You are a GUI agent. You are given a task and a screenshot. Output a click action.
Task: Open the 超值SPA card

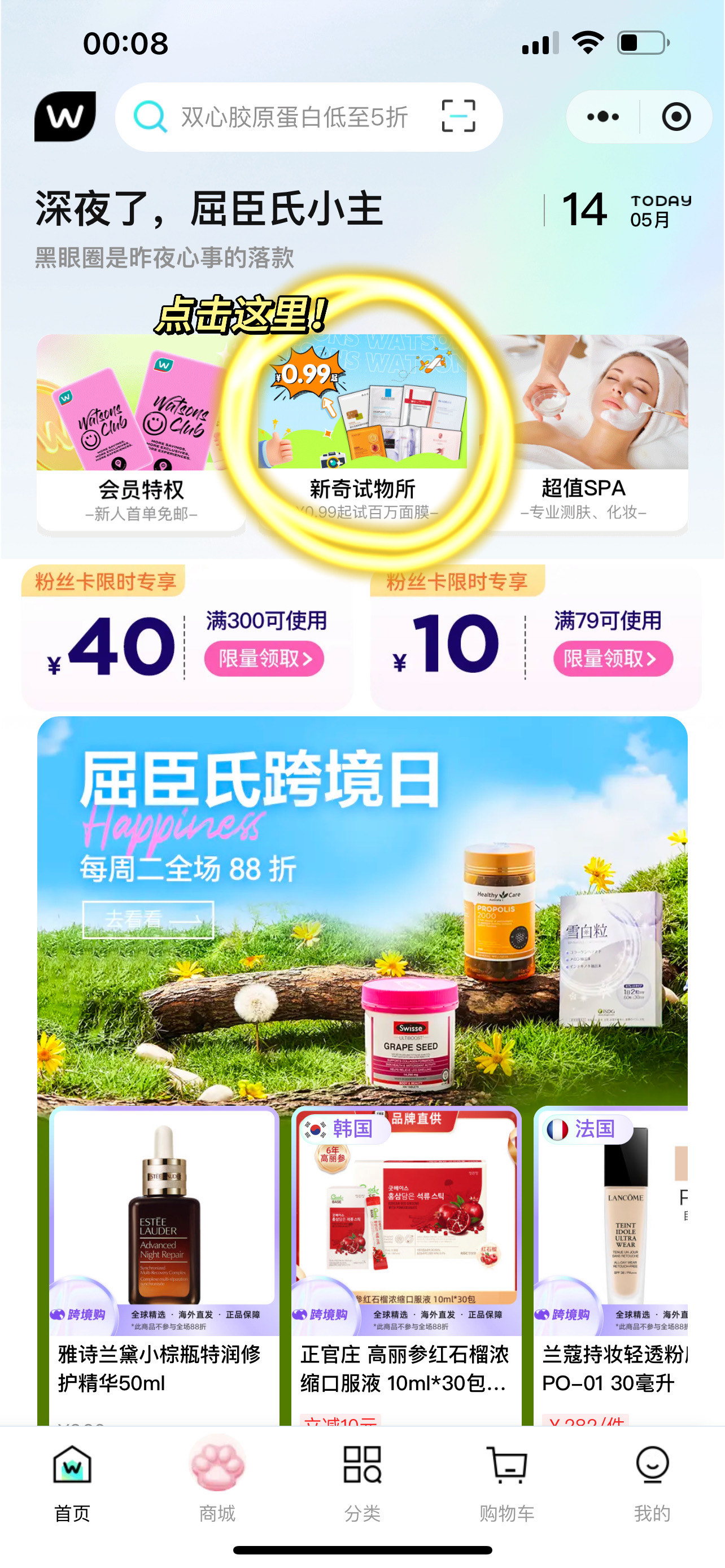(x=583, y=434)
